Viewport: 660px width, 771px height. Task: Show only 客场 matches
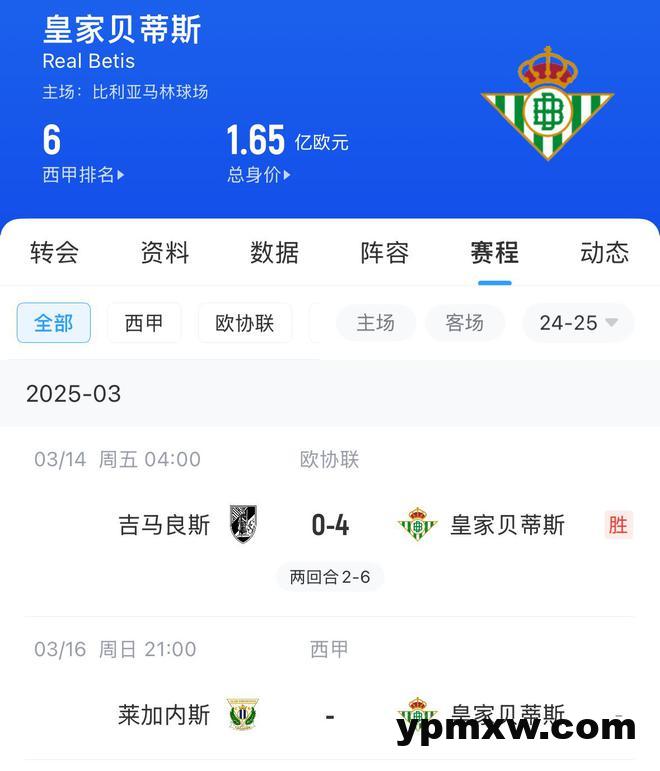pyautogui.click(x=465, y=323)
